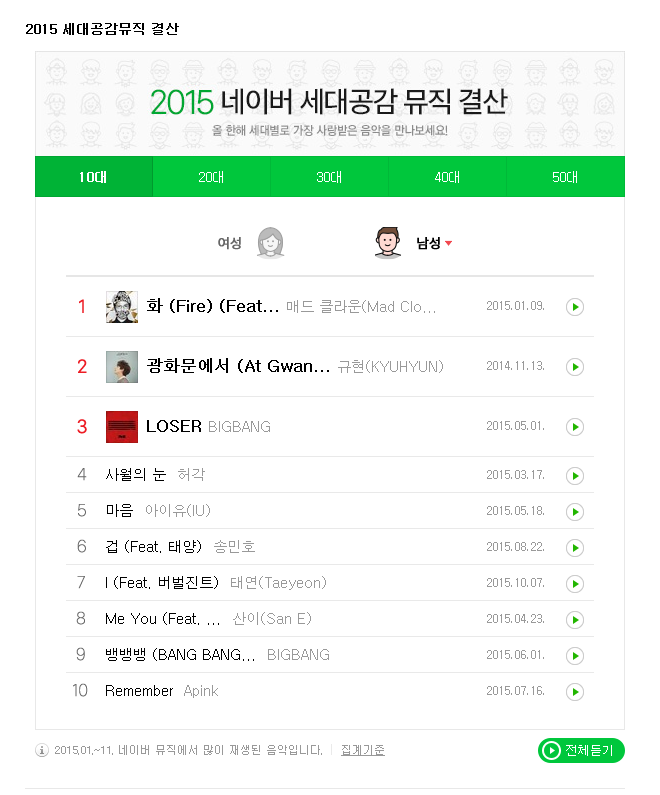Play Remember by Apink
Viewport: 660px width, 795px height.
coord(575,691)
